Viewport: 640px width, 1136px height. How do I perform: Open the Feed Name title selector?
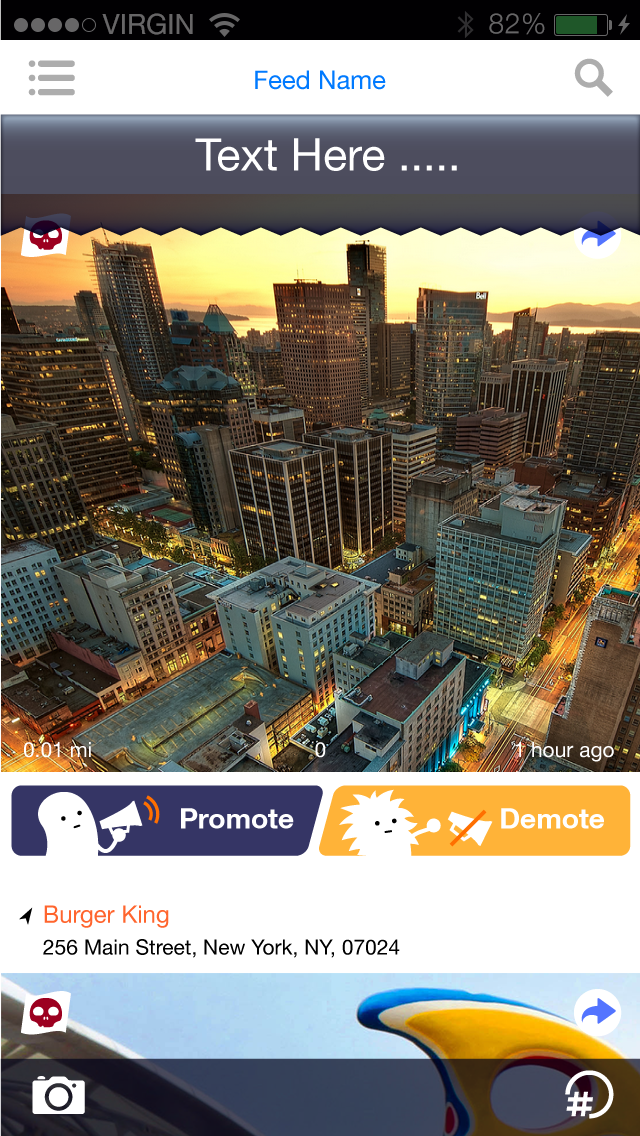(319, 81)
